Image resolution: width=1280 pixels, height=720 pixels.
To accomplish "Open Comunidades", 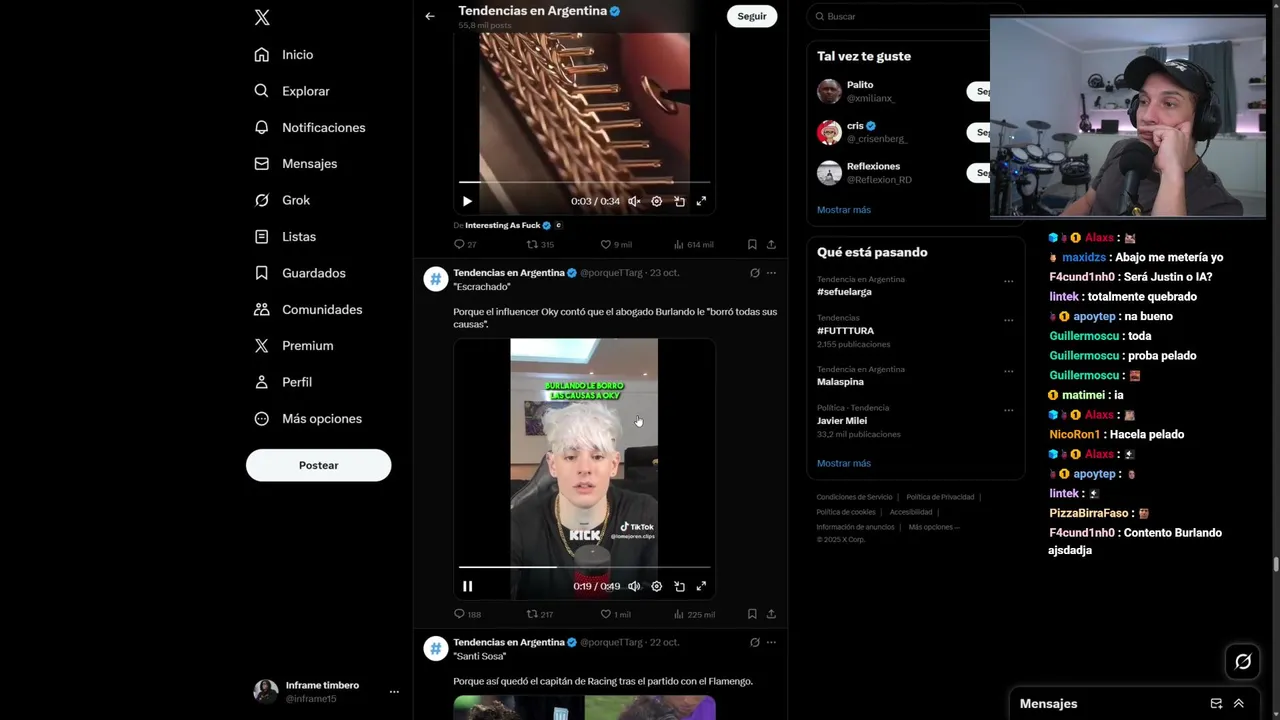I will [x=320, y=310].
